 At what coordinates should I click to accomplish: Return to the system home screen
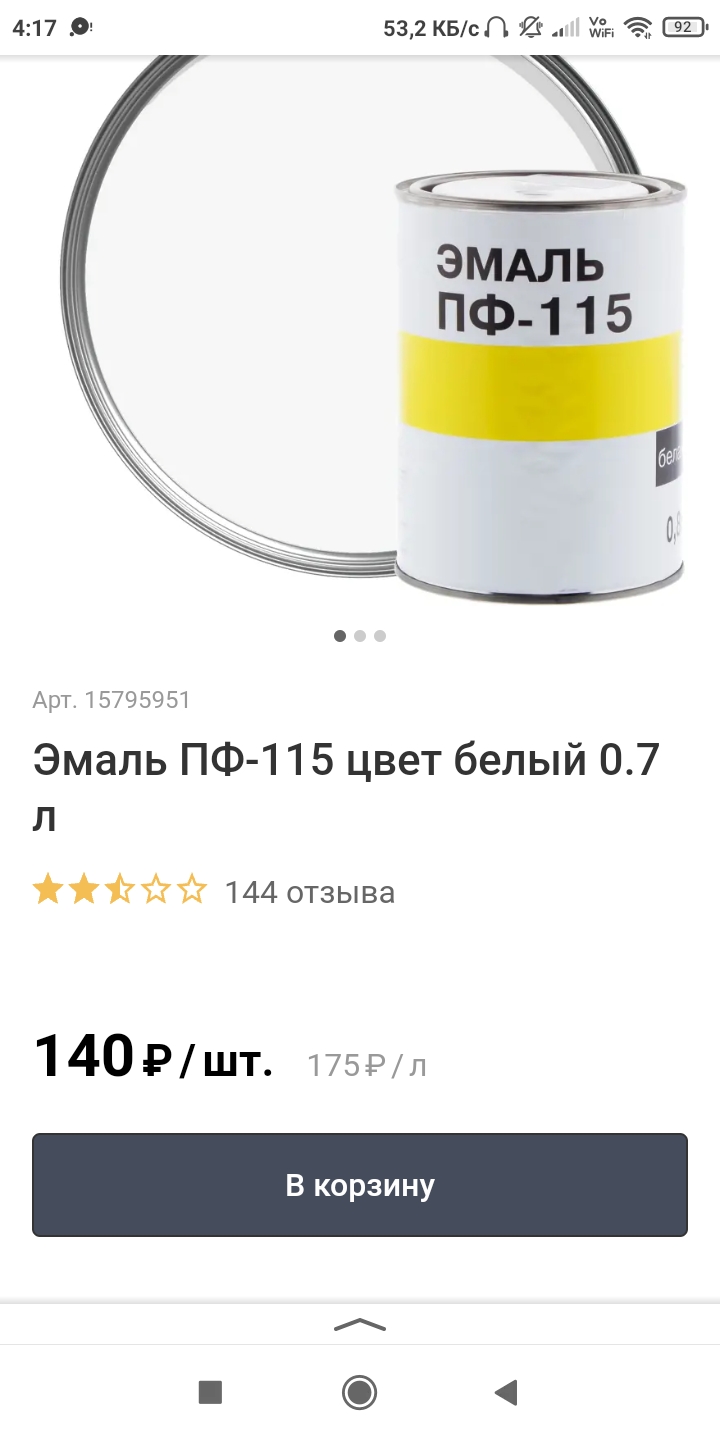[x=359, y=1392]
